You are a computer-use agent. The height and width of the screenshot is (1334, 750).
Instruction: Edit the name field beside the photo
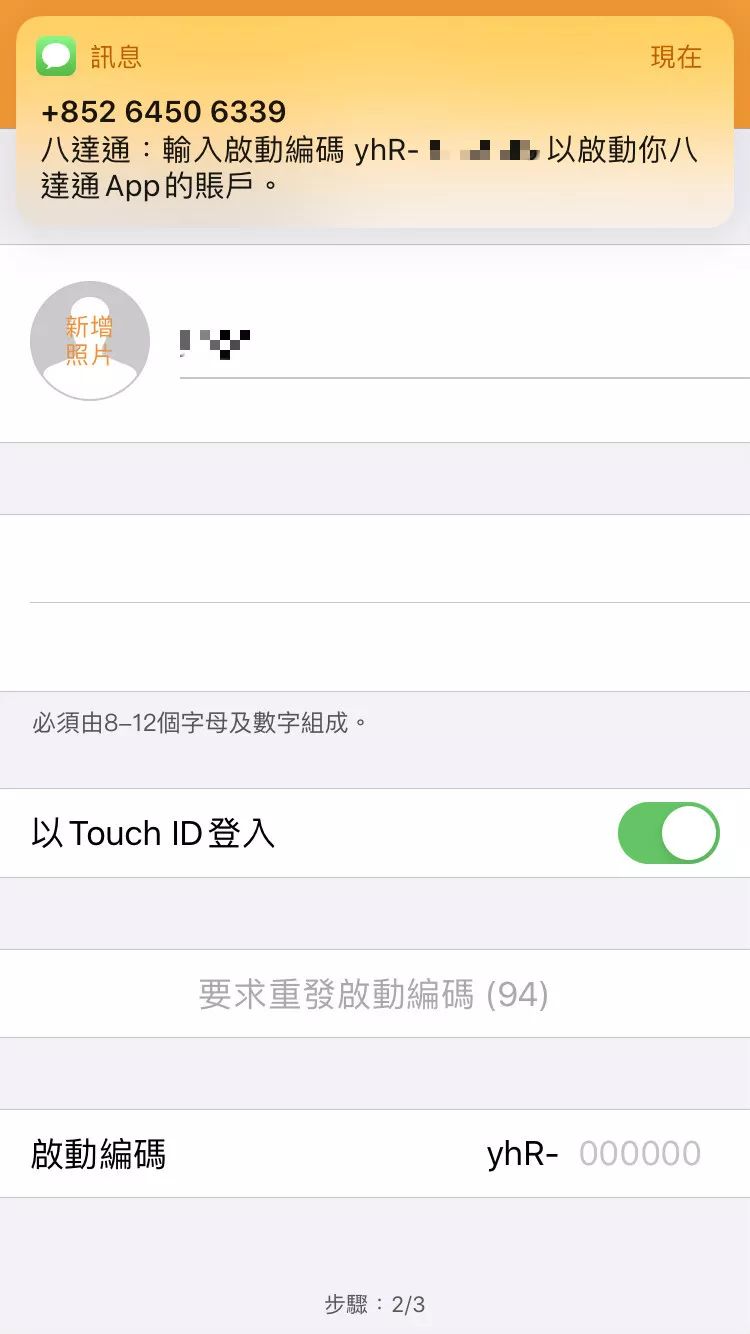click(x=460, y=345)
